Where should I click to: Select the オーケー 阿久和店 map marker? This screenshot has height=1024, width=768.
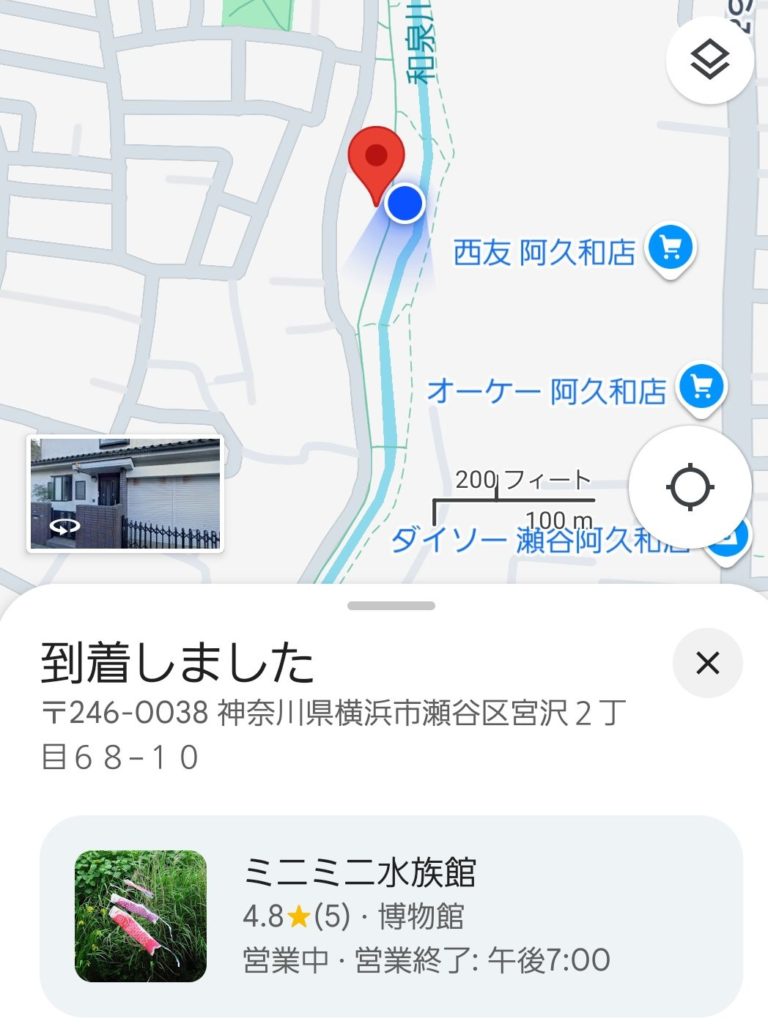701,386
